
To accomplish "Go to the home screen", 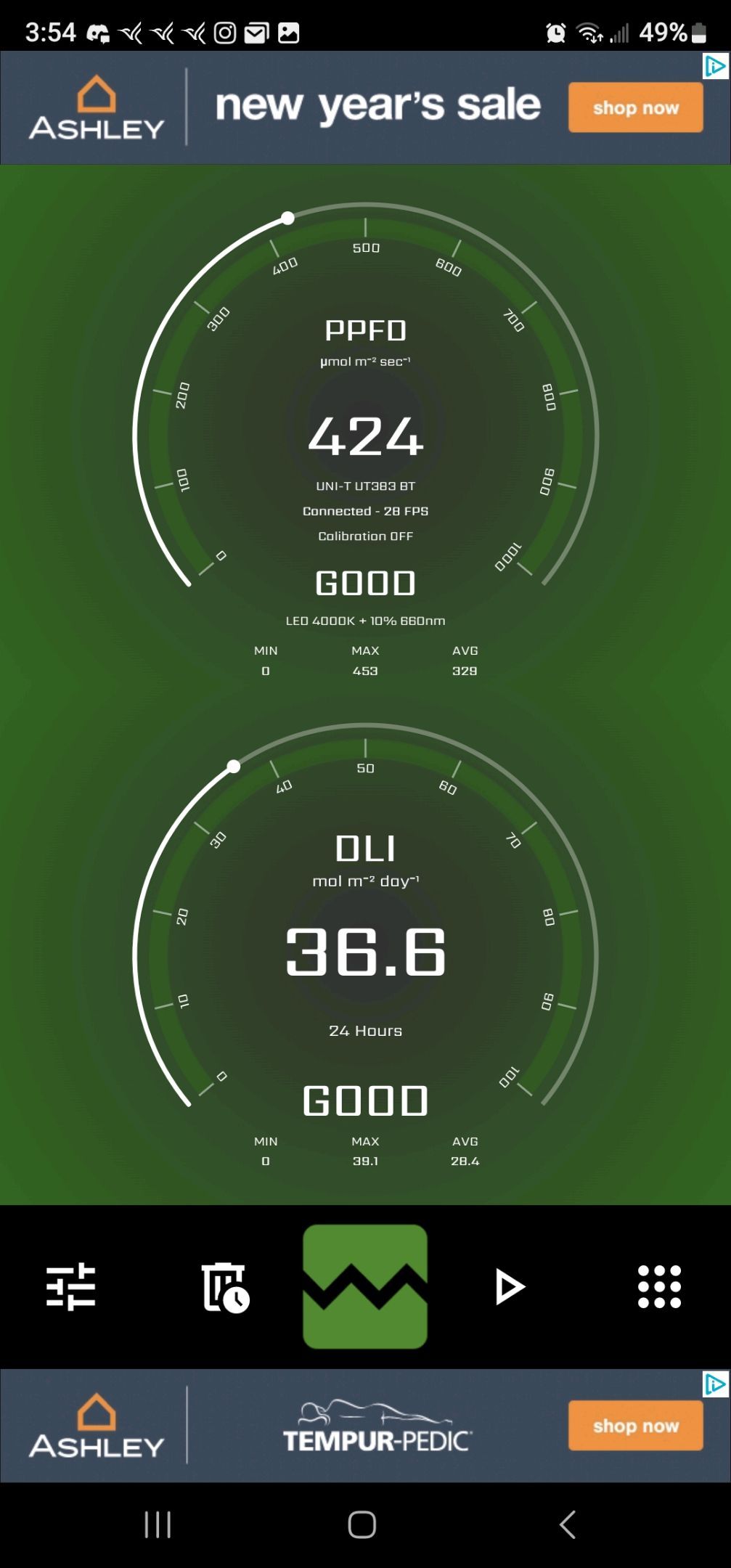I will coord(362,1524).
